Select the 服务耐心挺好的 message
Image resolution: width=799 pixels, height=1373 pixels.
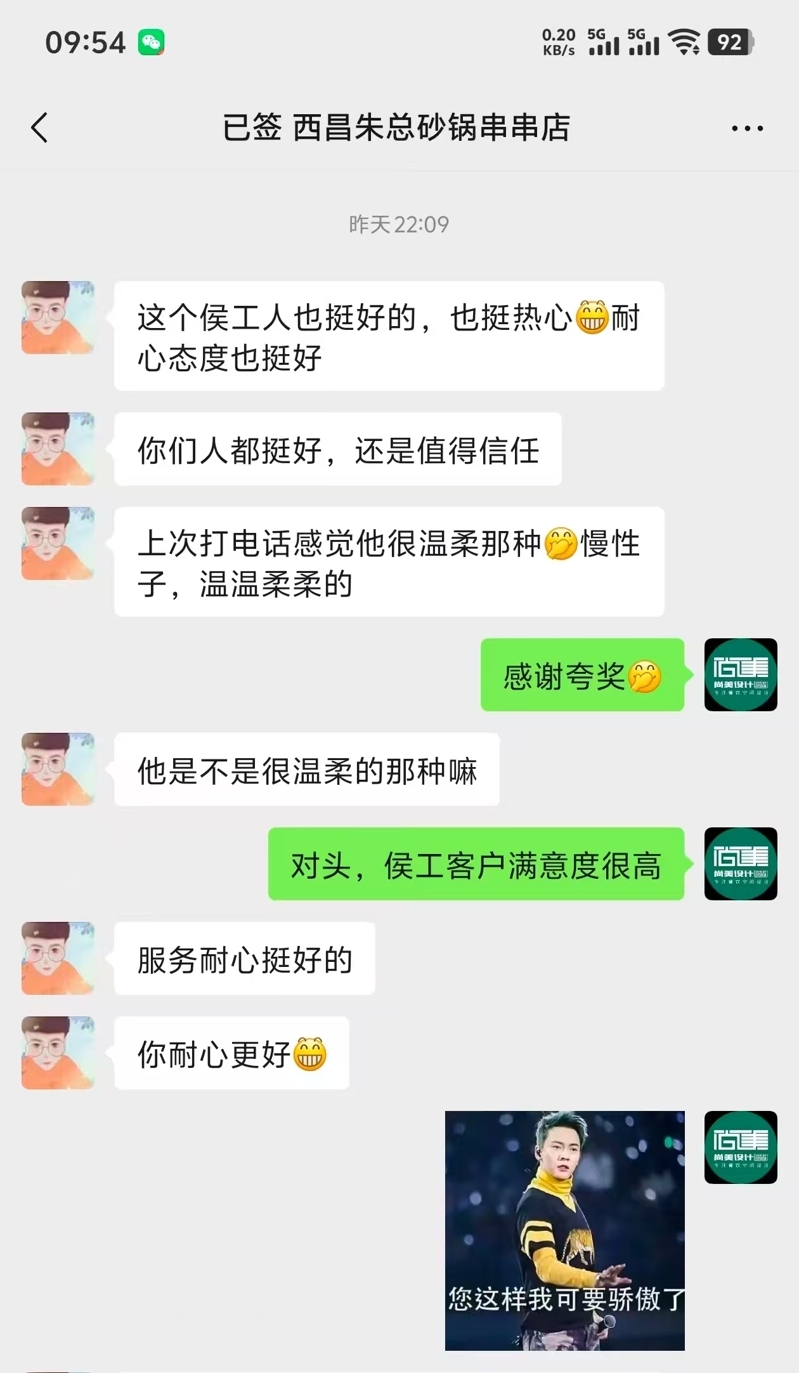click(244, 958)
